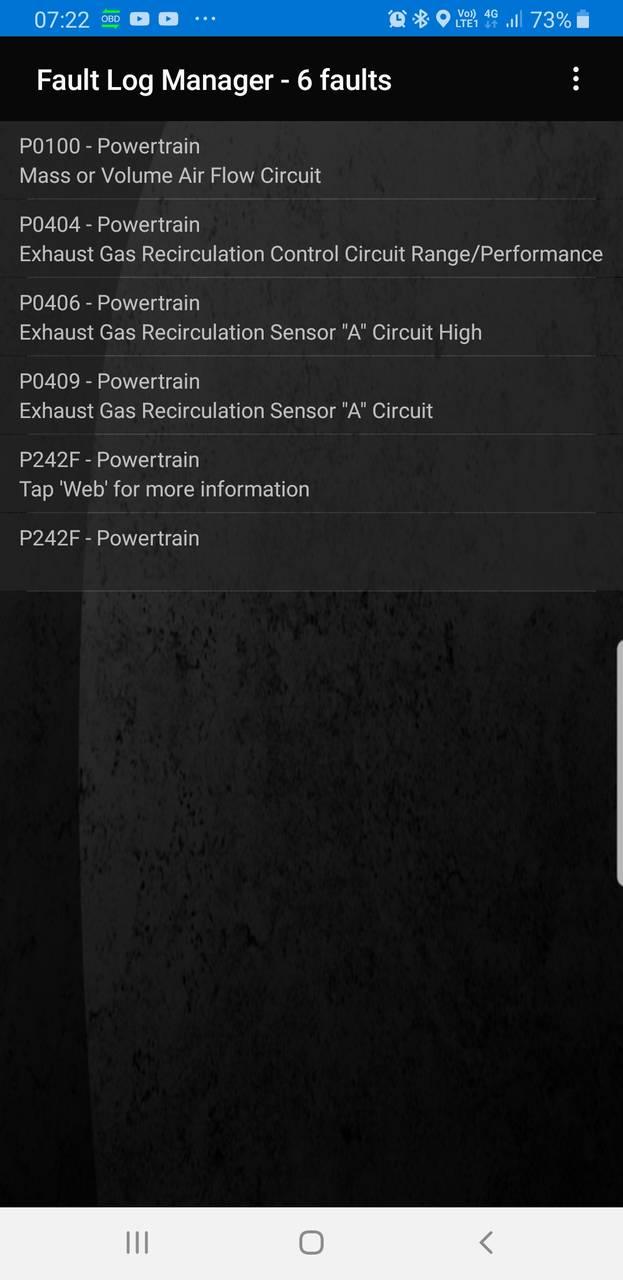Go back using the system back button
Screen dimensions: 623x1280
[x=486, y=1242]
